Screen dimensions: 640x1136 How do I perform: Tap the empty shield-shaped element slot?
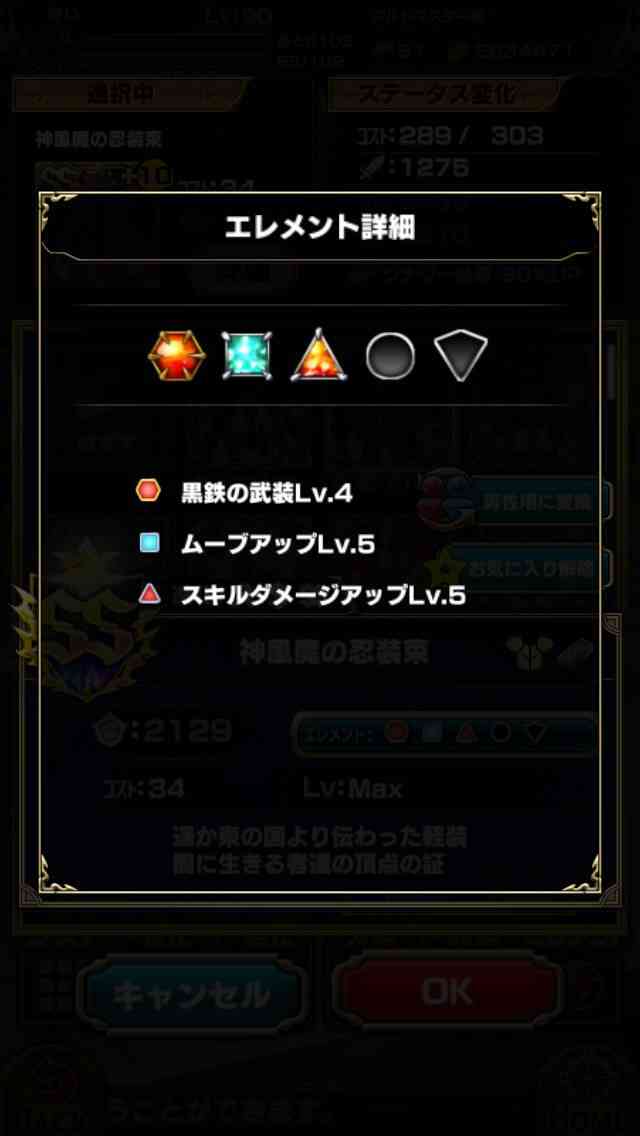tap(461, 356)
